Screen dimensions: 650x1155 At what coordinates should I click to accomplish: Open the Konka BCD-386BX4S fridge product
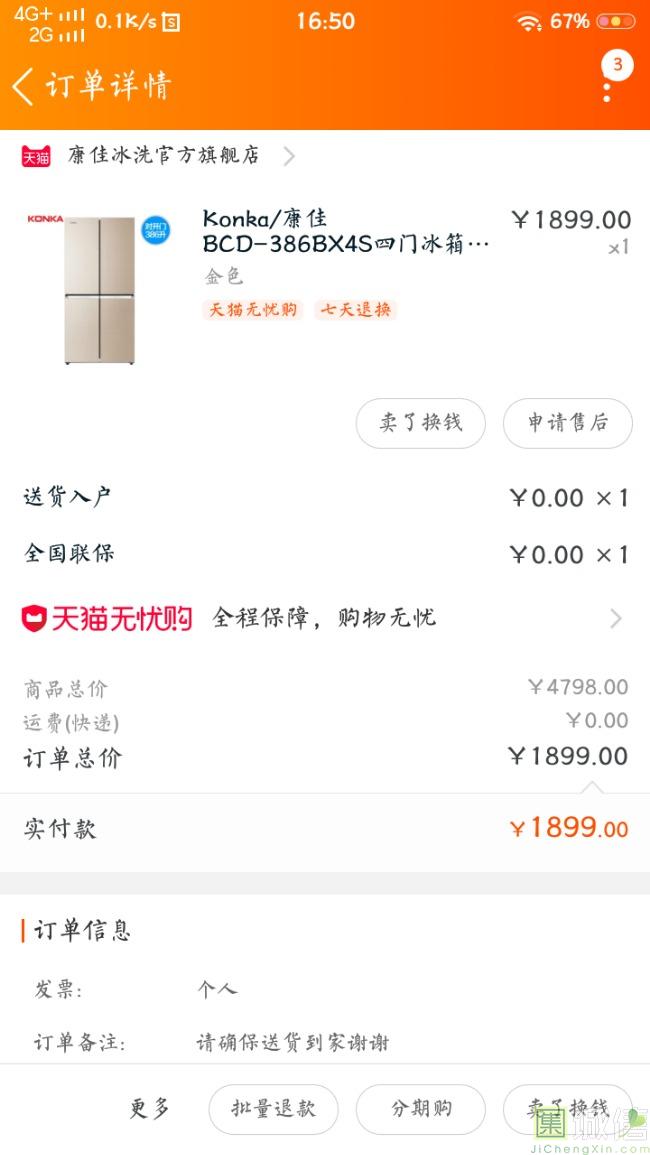click(346, 232)
